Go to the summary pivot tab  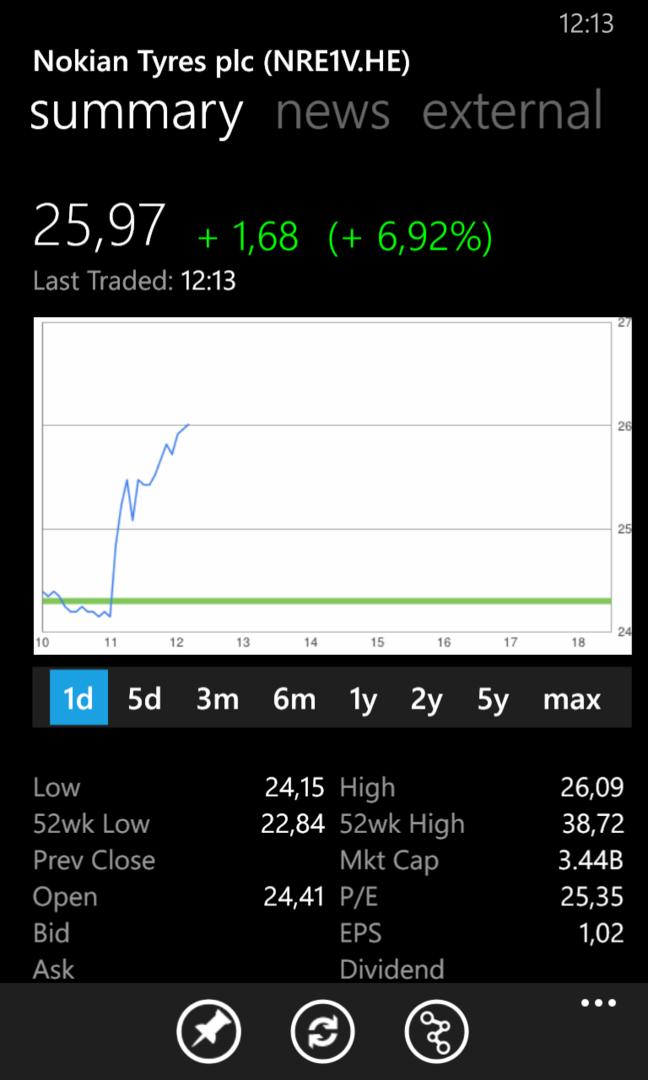137,112
